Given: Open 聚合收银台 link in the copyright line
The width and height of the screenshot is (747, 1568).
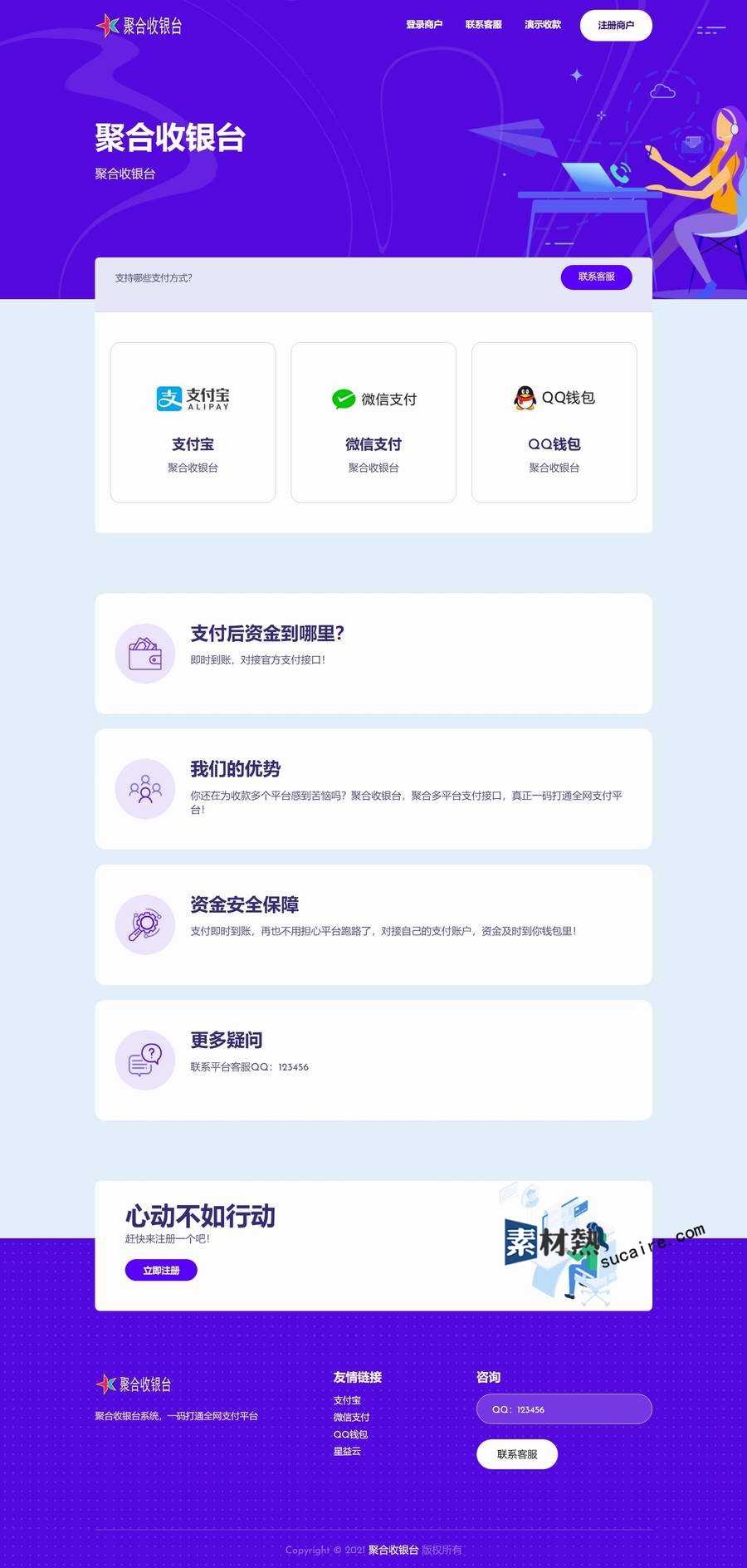Looking at the screenshot, I should click(393, 1550).
